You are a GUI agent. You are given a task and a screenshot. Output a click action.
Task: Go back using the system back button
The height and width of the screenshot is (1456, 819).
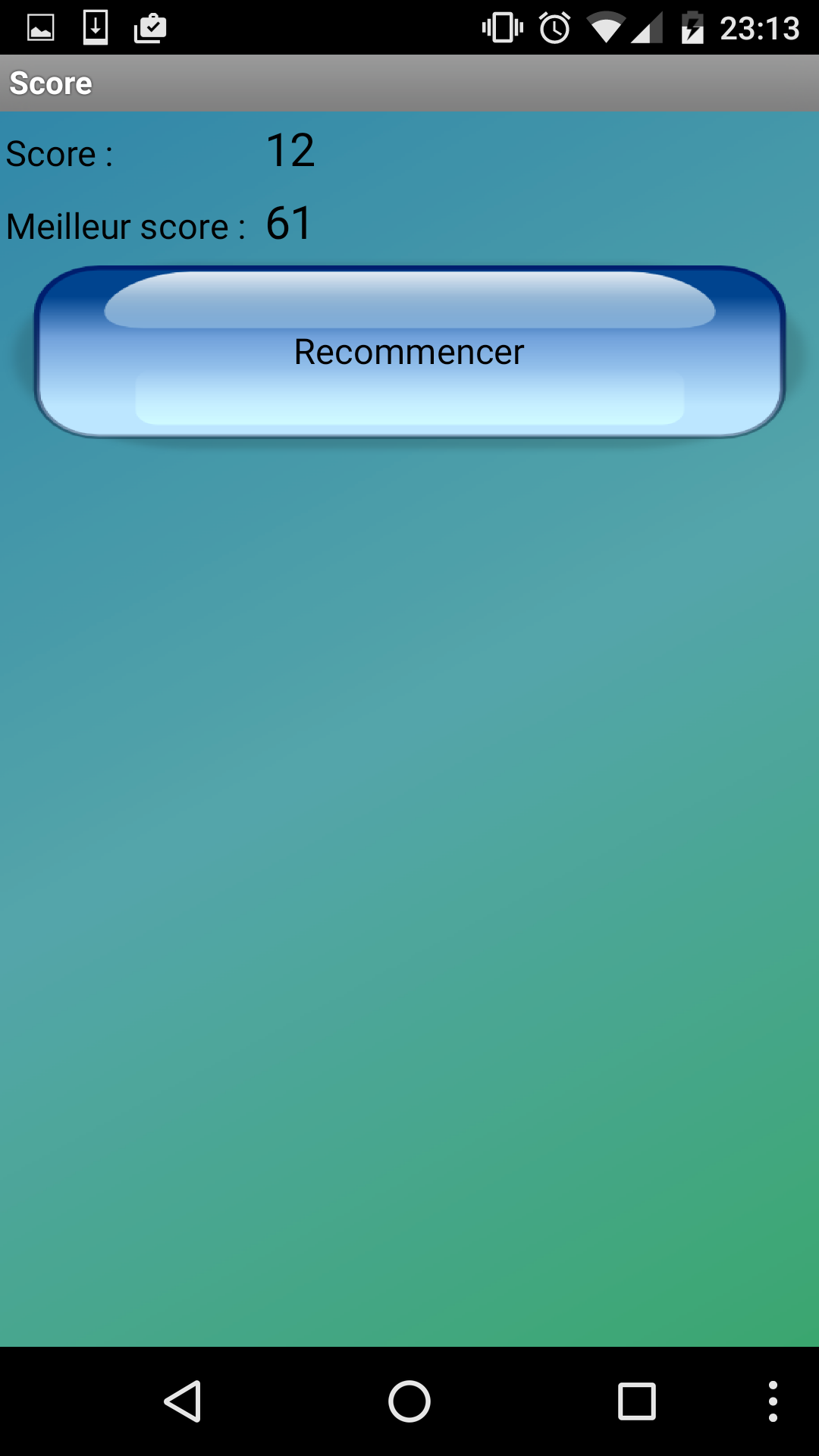(183, 1401)
